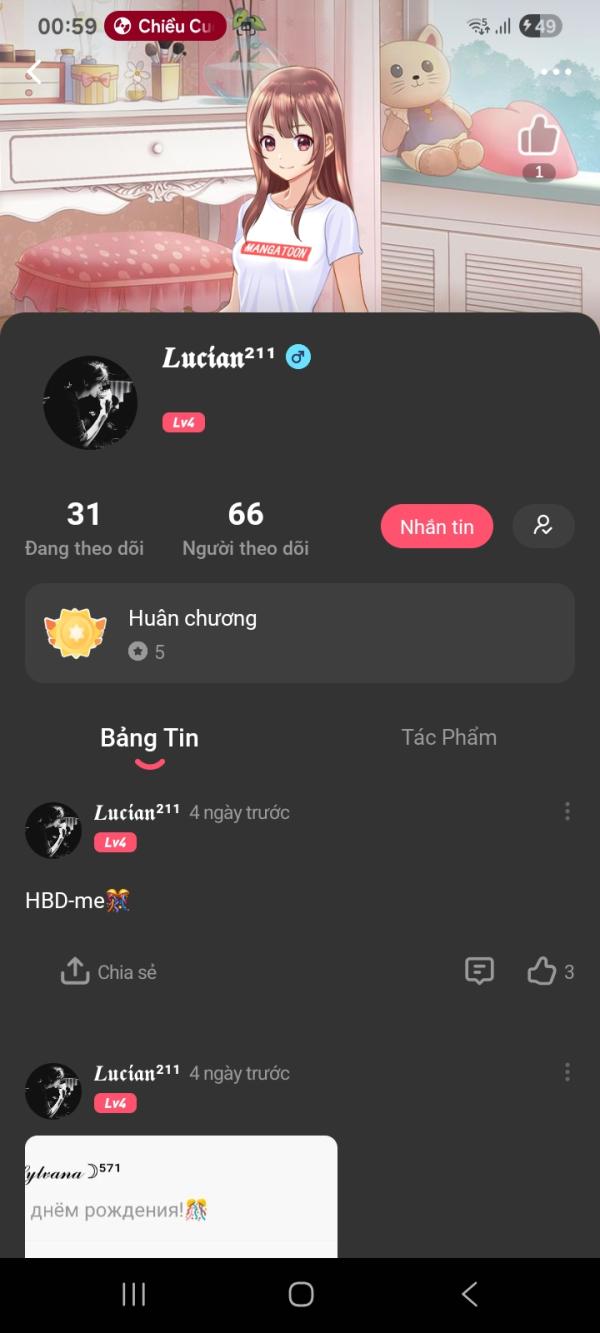Open the Huân chương medals card
This screenshot has height=1333, width=600.
click(300, 633)
